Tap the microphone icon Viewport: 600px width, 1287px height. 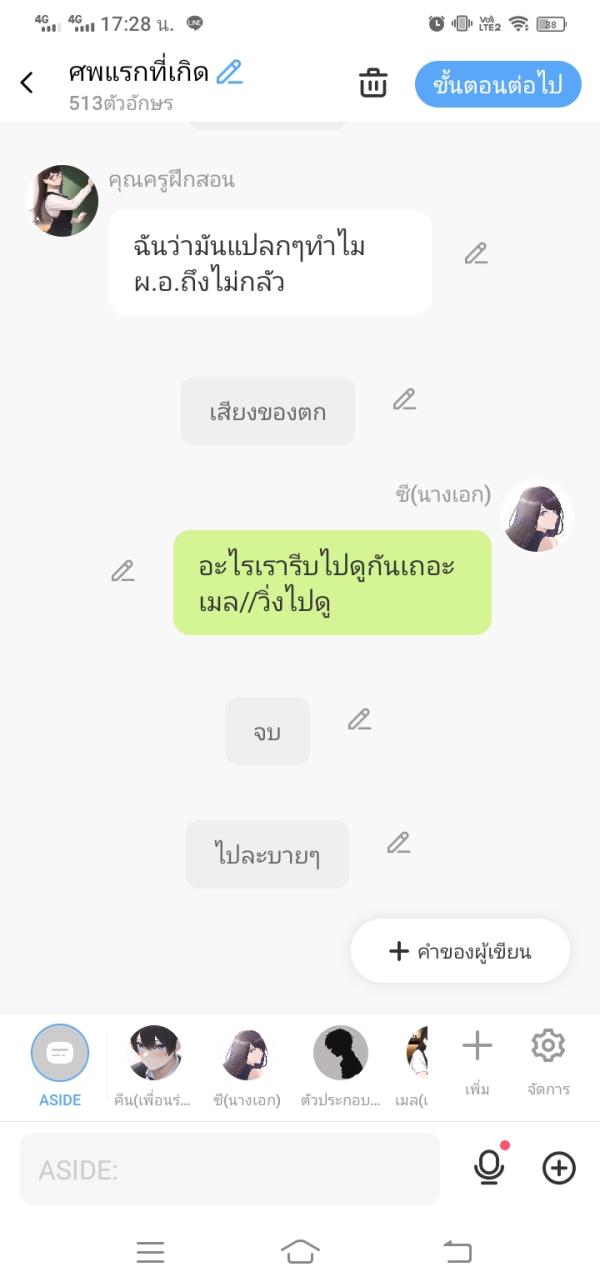[489, 1168]
